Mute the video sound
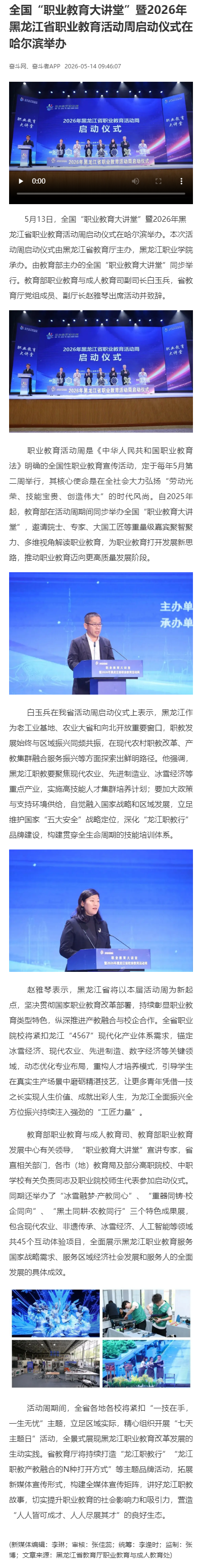Viewport: 203px width, 1568px height. pos(135,181)
